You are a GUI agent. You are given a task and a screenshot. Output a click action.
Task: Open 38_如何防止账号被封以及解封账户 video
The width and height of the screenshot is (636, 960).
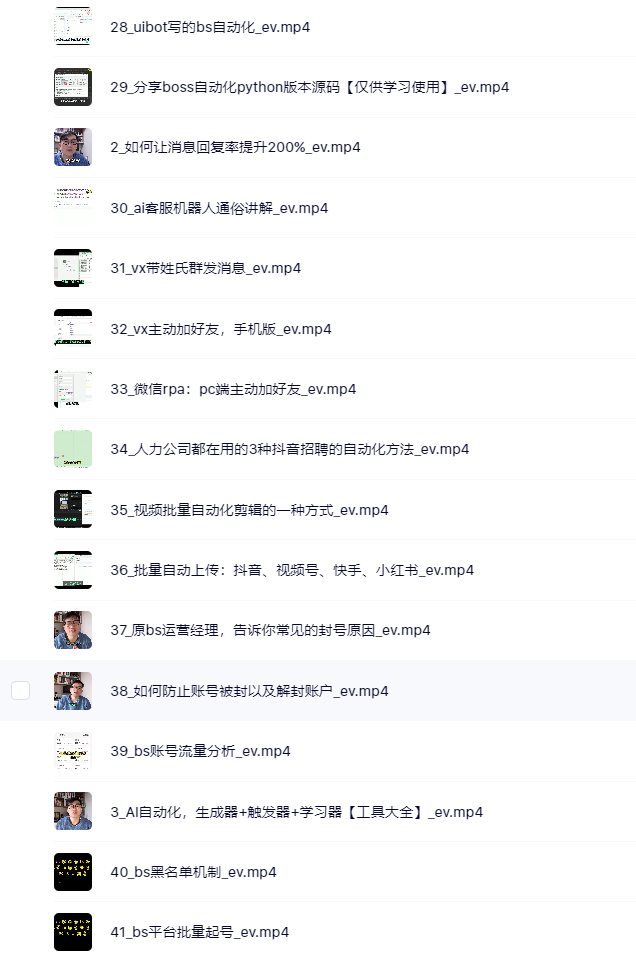point(249,691)
